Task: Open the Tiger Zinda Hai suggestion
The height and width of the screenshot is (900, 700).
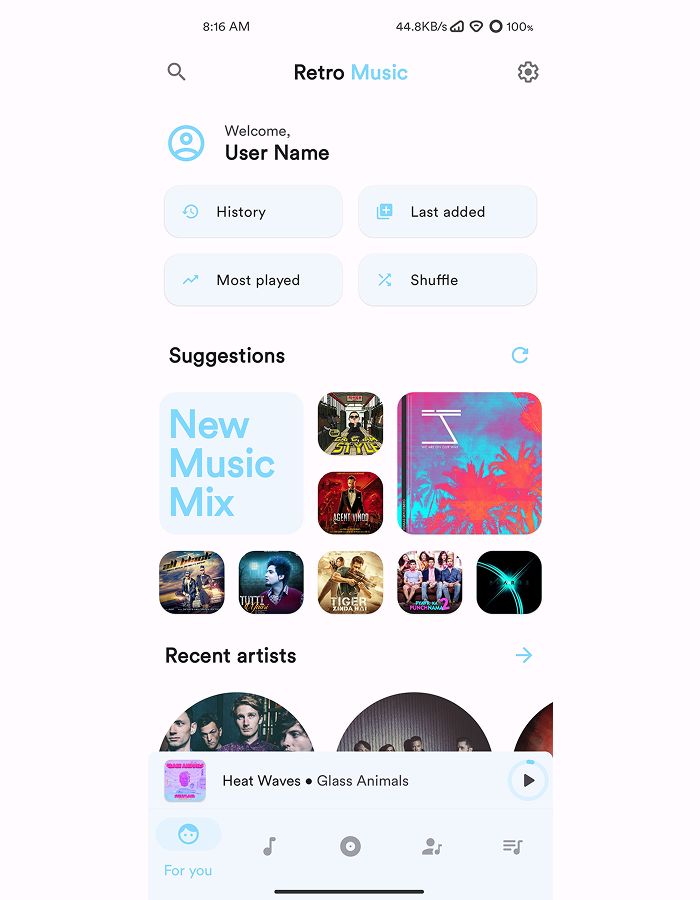Action: (x=350, y=582)
